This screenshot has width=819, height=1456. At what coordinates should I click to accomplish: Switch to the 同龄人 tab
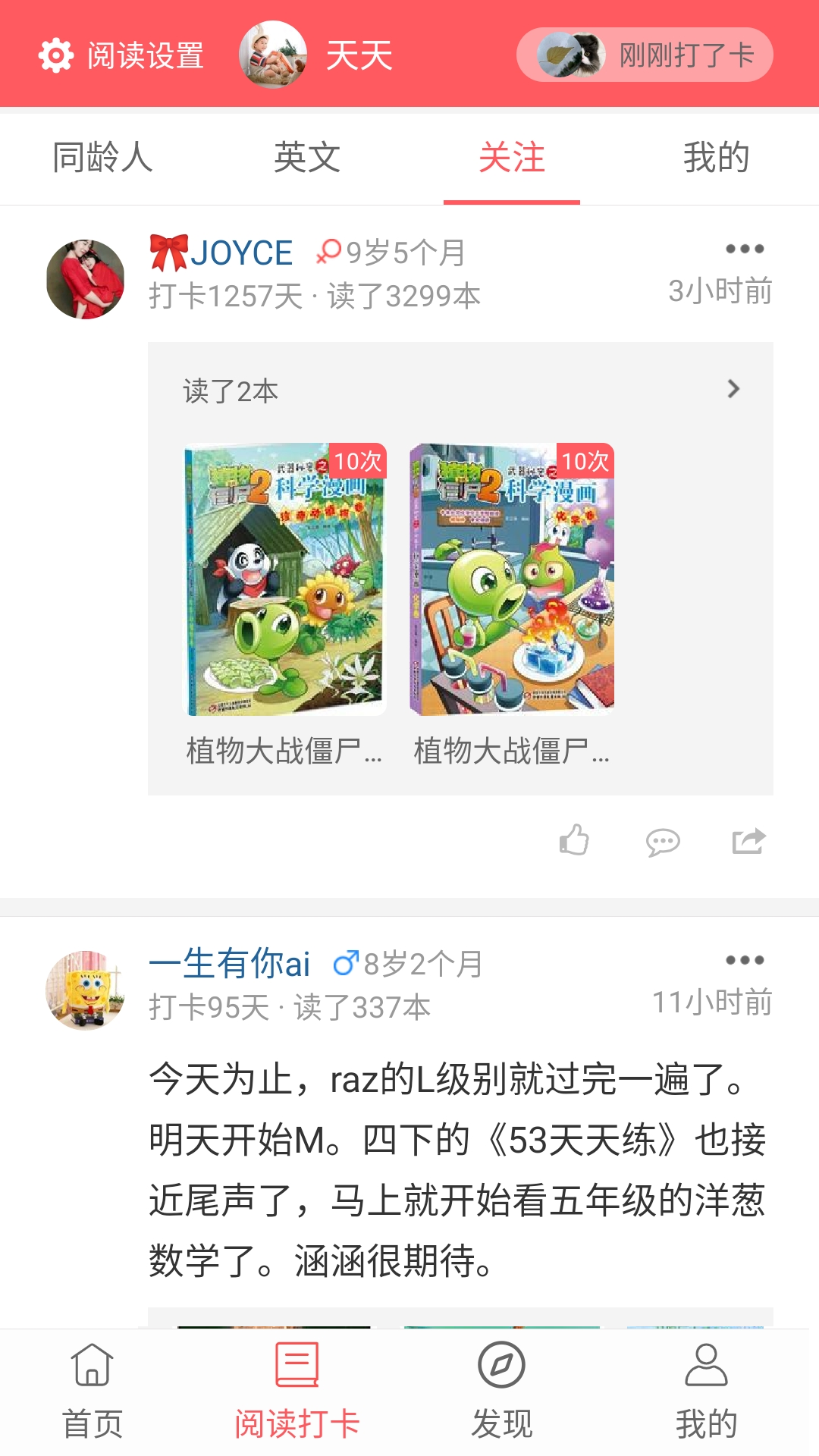102,158
